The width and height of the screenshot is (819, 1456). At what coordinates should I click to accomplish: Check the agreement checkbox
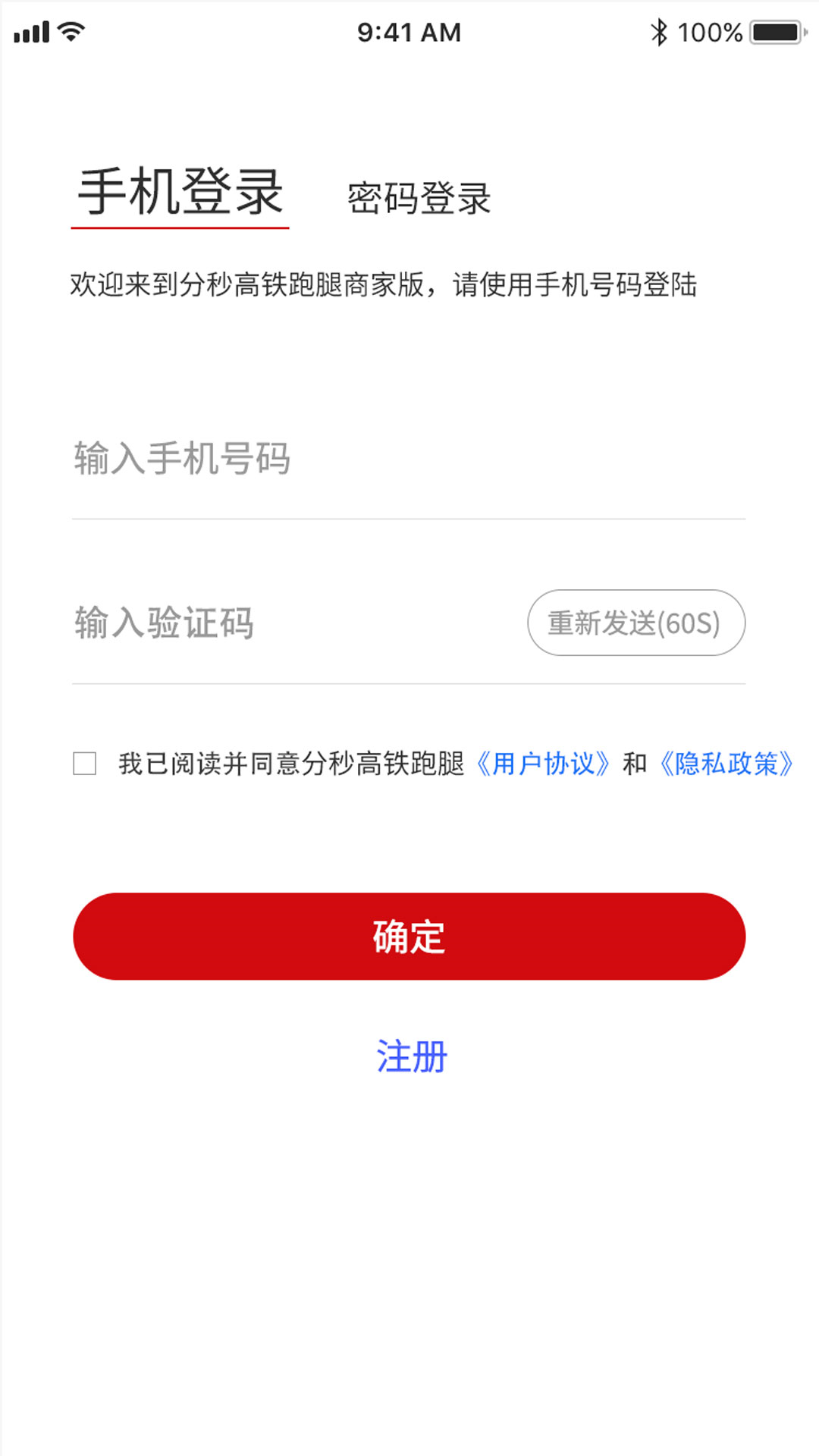tap(85, 764)
